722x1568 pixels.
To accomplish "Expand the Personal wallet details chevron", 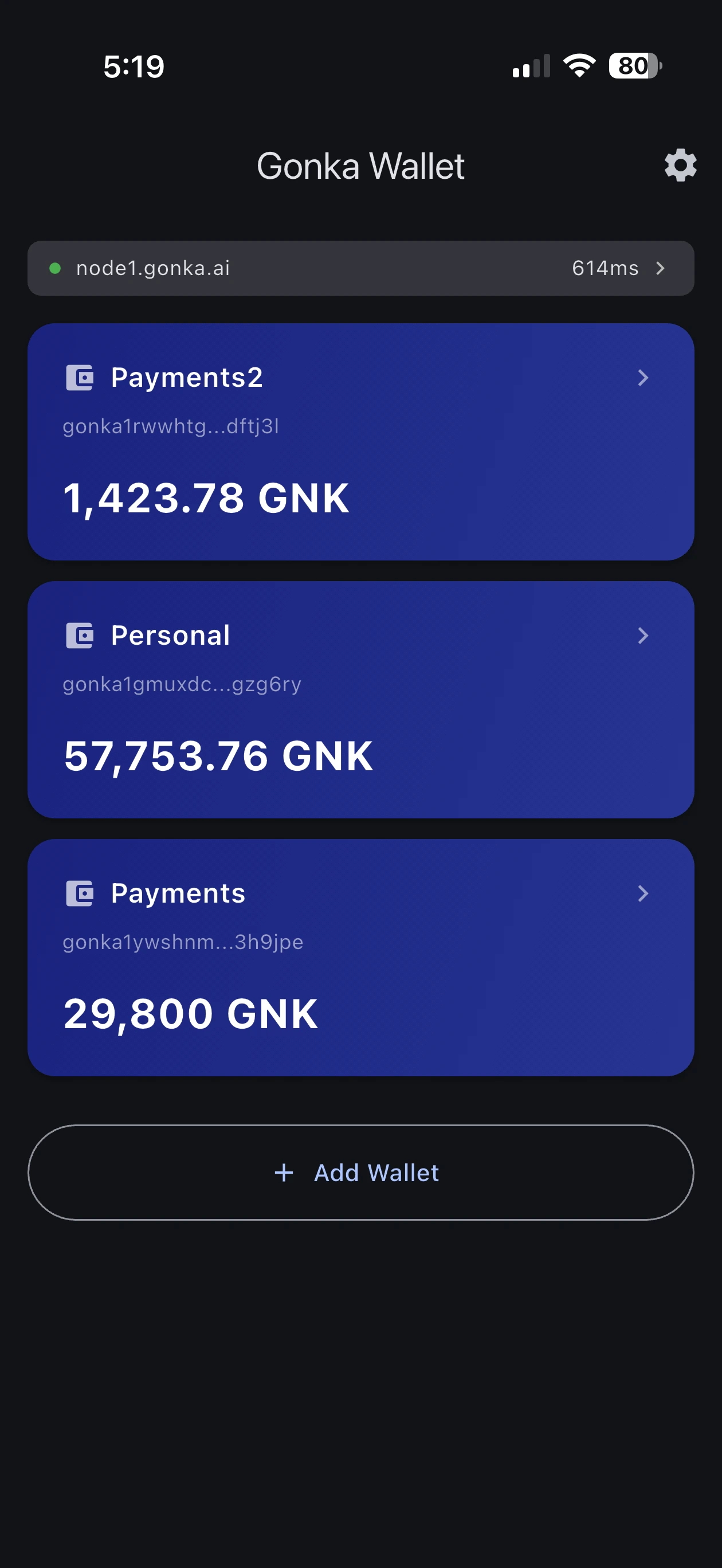I will (x=643, y=636).
